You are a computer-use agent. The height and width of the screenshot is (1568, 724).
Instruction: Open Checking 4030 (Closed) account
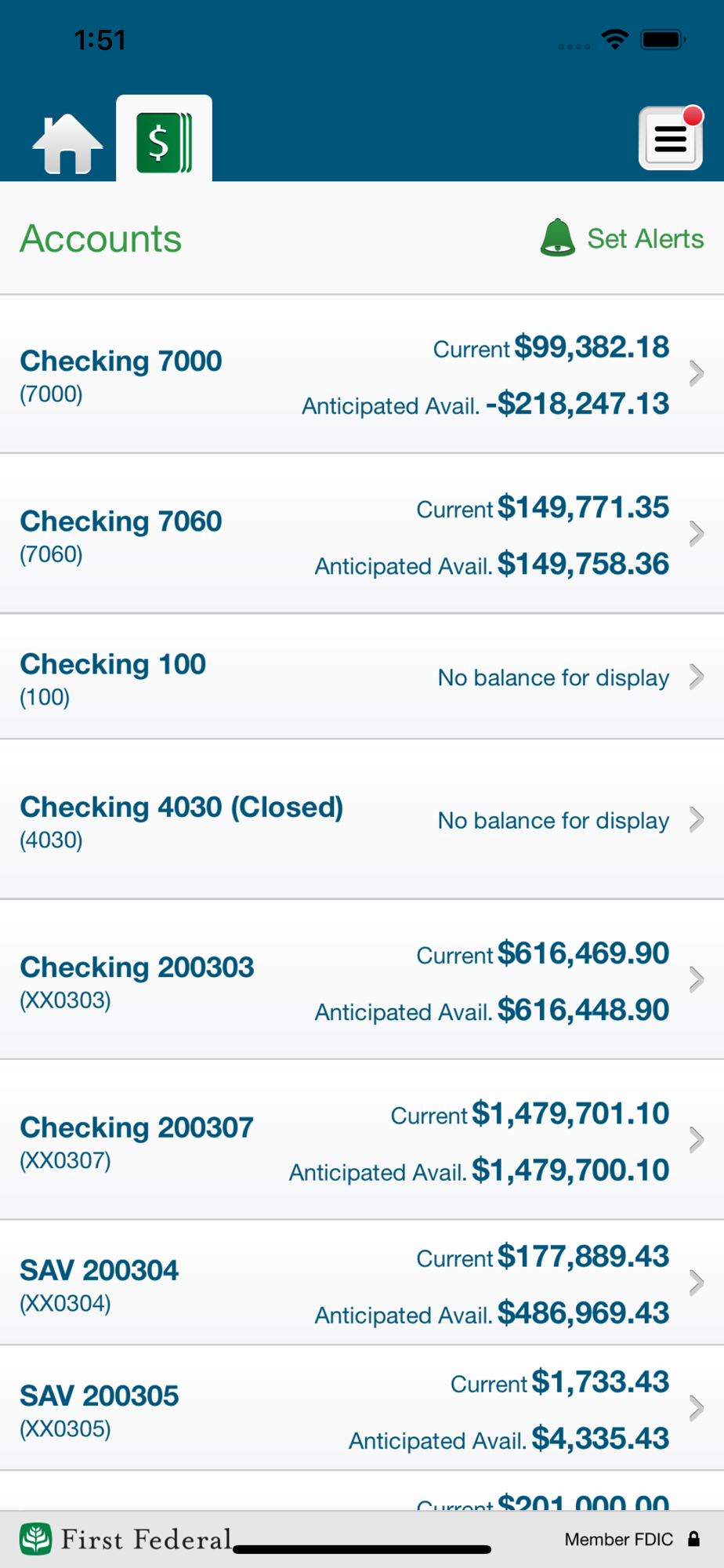pos(362,819)
